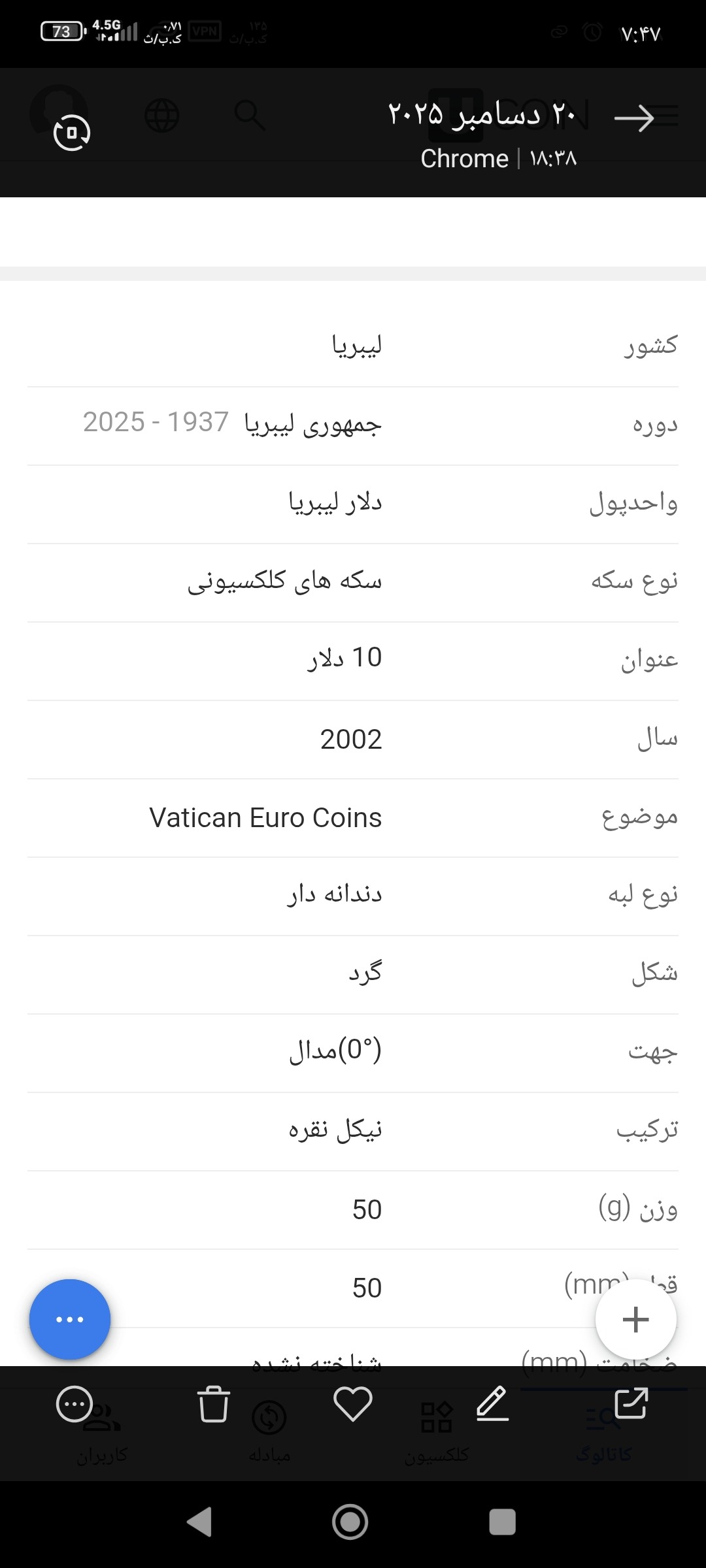Go back using the top arrow
This screenshot has height=1568, width=706.
pos(633,118)
